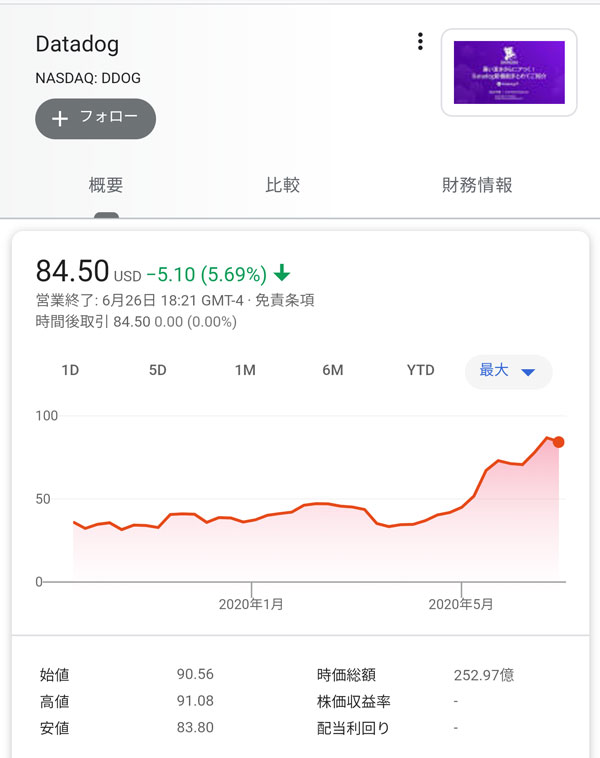This screenshot has height=758, width=600.
Task: Switch to the 概要 tab
Action: (x=106, y=185)
